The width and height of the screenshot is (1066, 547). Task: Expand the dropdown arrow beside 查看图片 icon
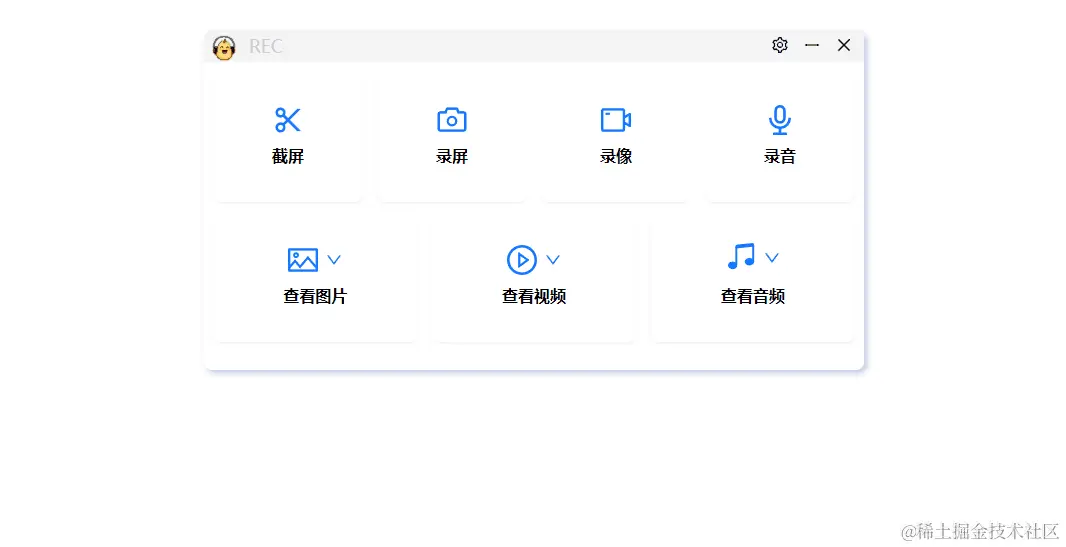(334, 260)
